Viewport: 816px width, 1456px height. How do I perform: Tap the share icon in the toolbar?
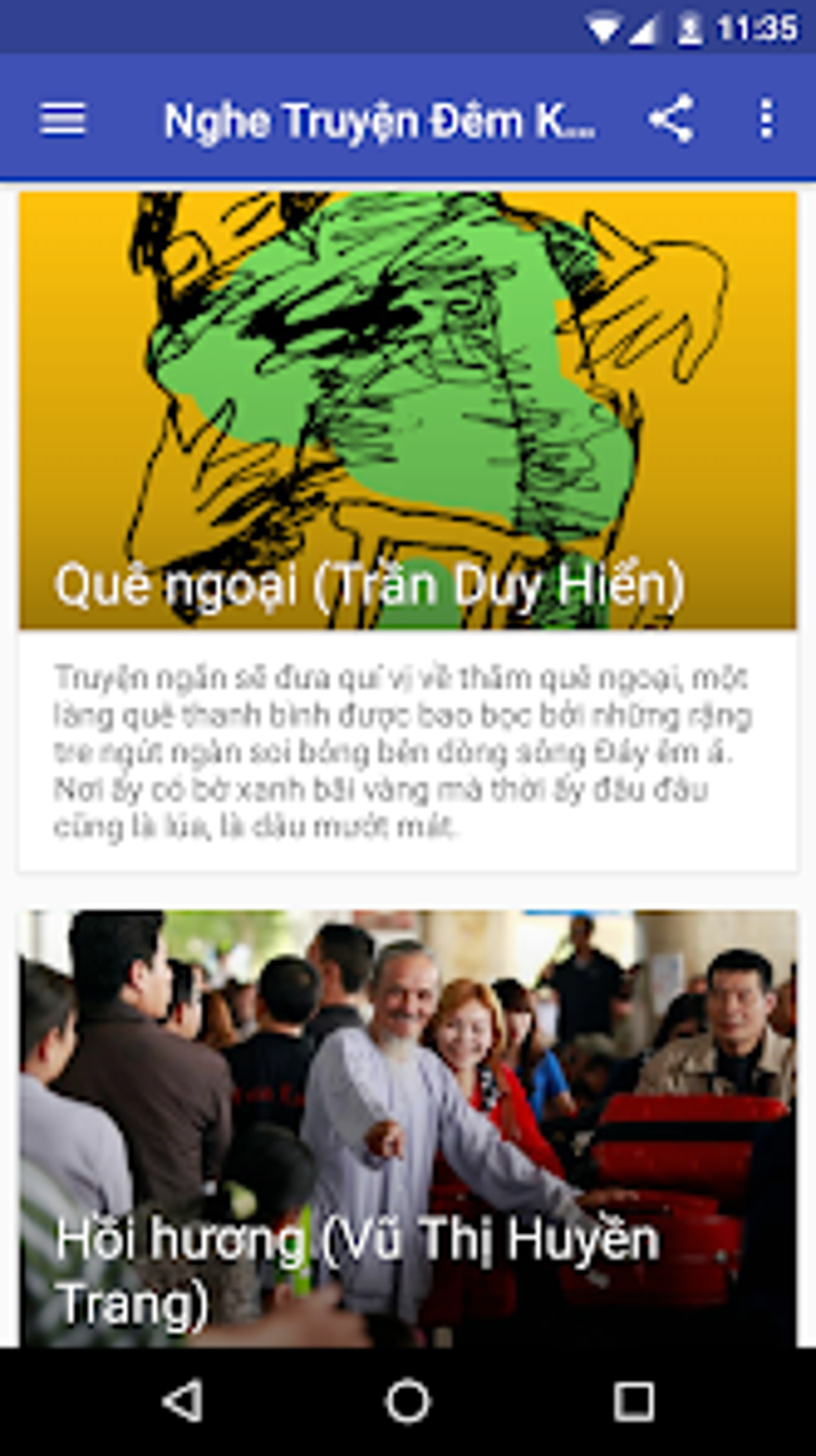672,120
